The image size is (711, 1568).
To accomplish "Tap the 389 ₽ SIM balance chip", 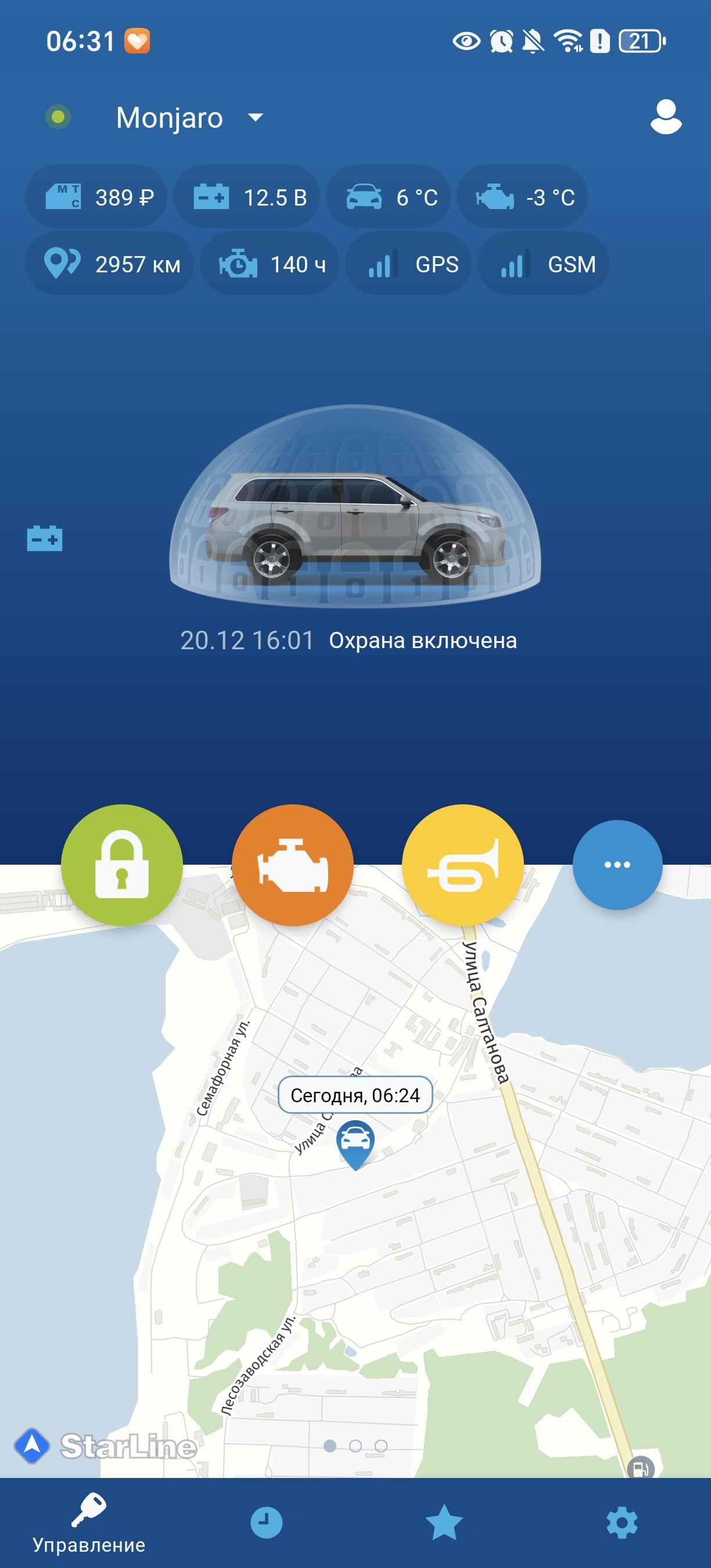I will pyautogui.click(x=97, y=197).
